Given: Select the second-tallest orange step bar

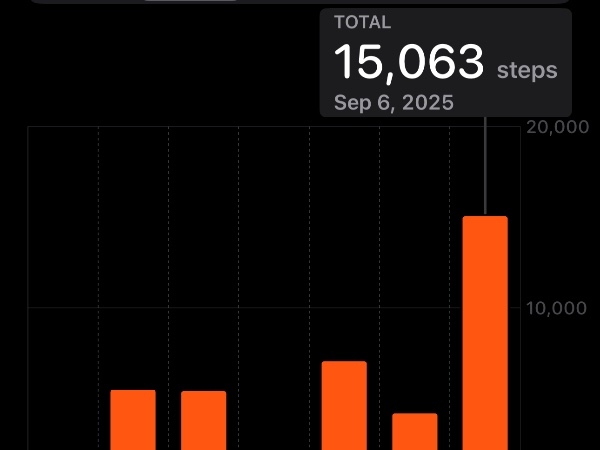Looking at the screenshot, I should point(344,405).
